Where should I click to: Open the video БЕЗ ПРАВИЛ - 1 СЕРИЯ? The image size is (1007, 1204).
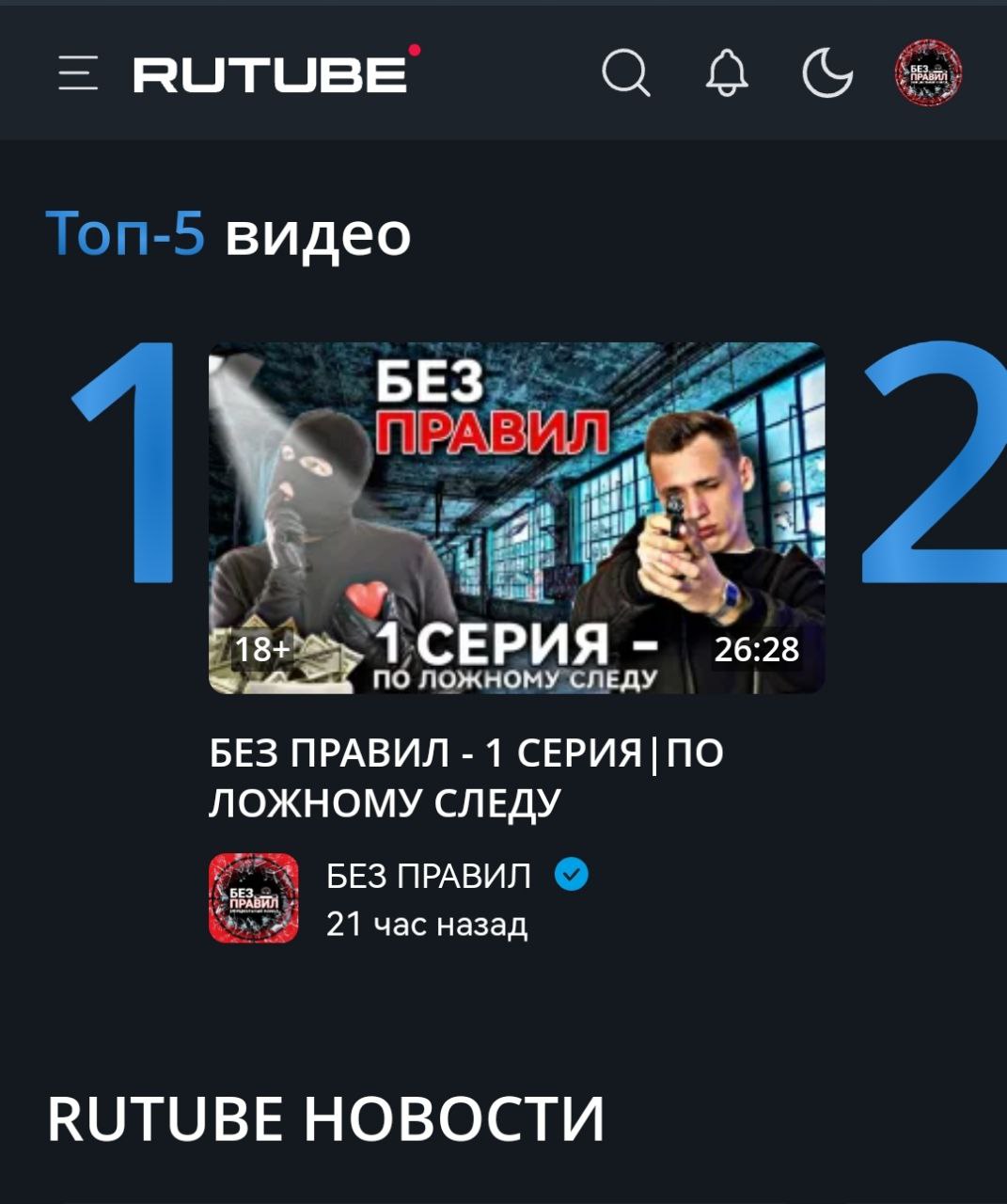point(465,776)
